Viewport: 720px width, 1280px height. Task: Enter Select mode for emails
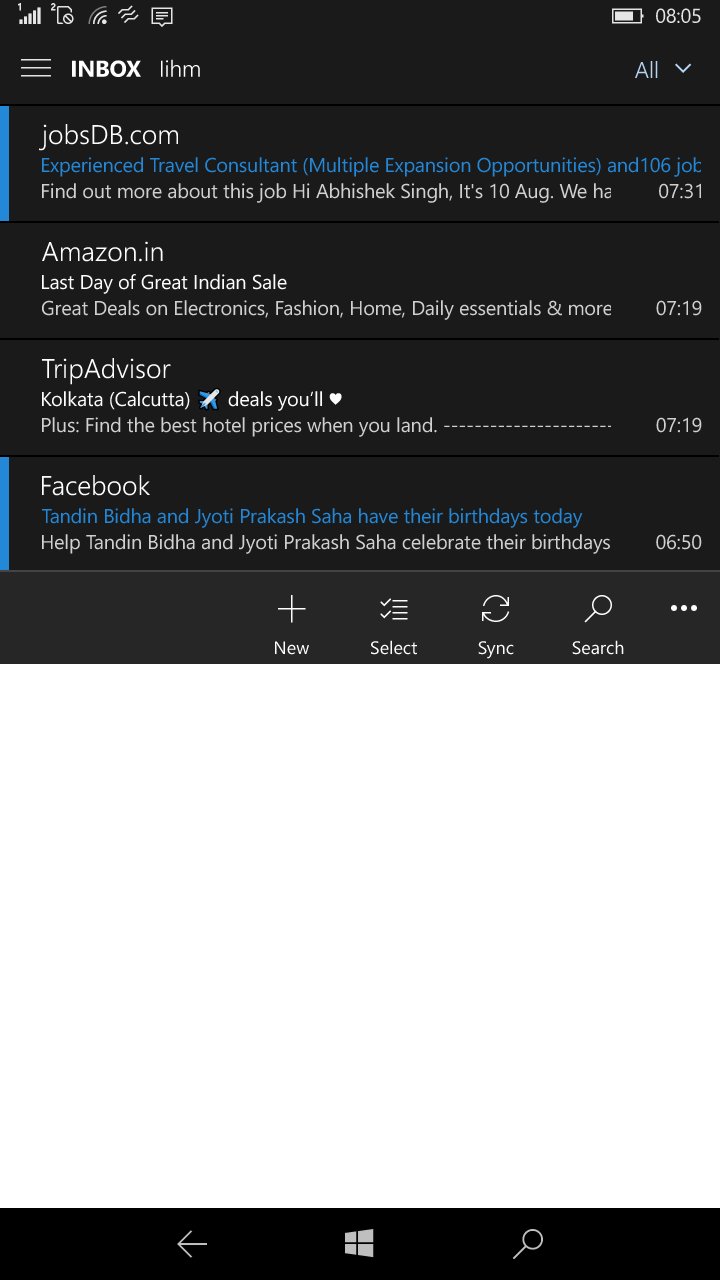tap(393, 622)
